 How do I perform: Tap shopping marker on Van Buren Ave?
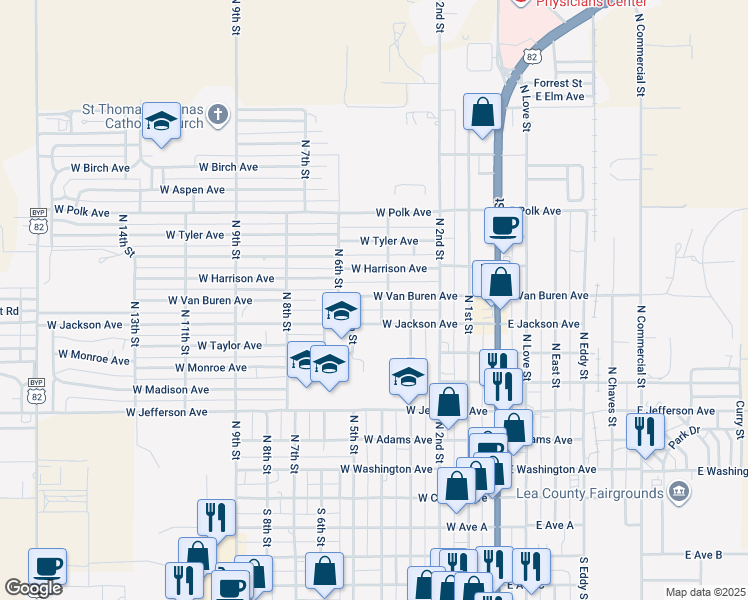[x=500, y=282]
